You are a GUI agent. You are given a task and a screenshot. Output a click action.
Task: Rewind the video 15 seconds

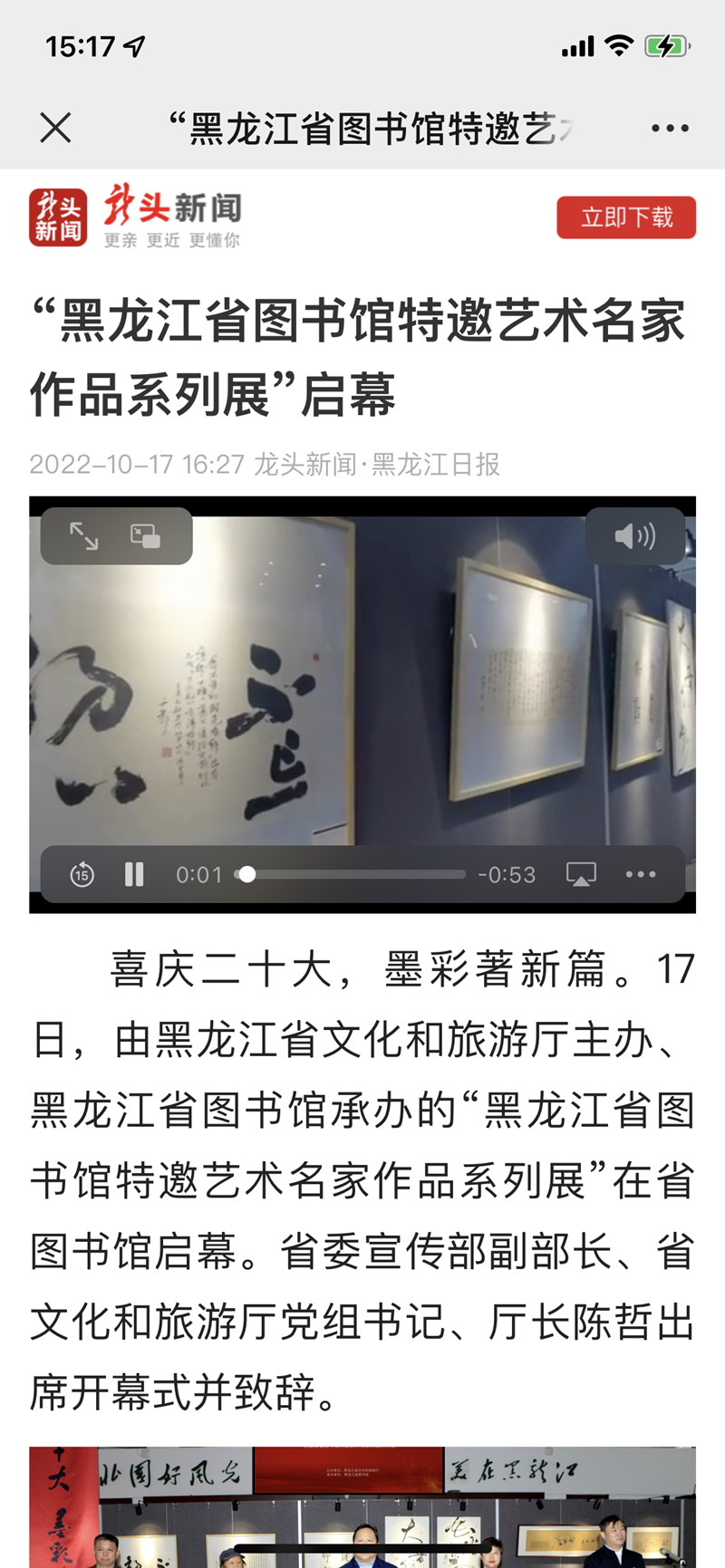[x=82, y=874]
